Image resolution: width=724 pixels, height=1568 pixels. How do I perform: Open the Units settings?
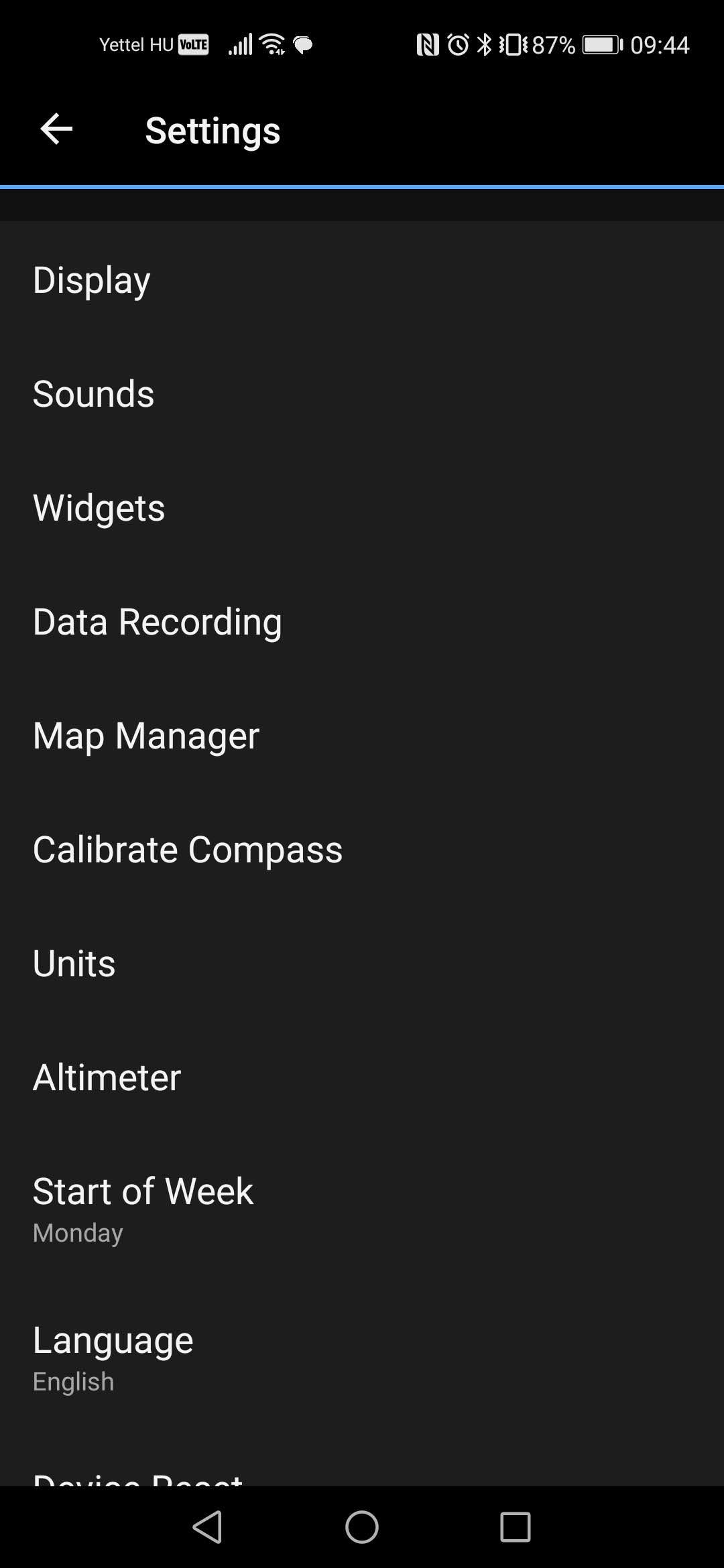click(362, 963)
